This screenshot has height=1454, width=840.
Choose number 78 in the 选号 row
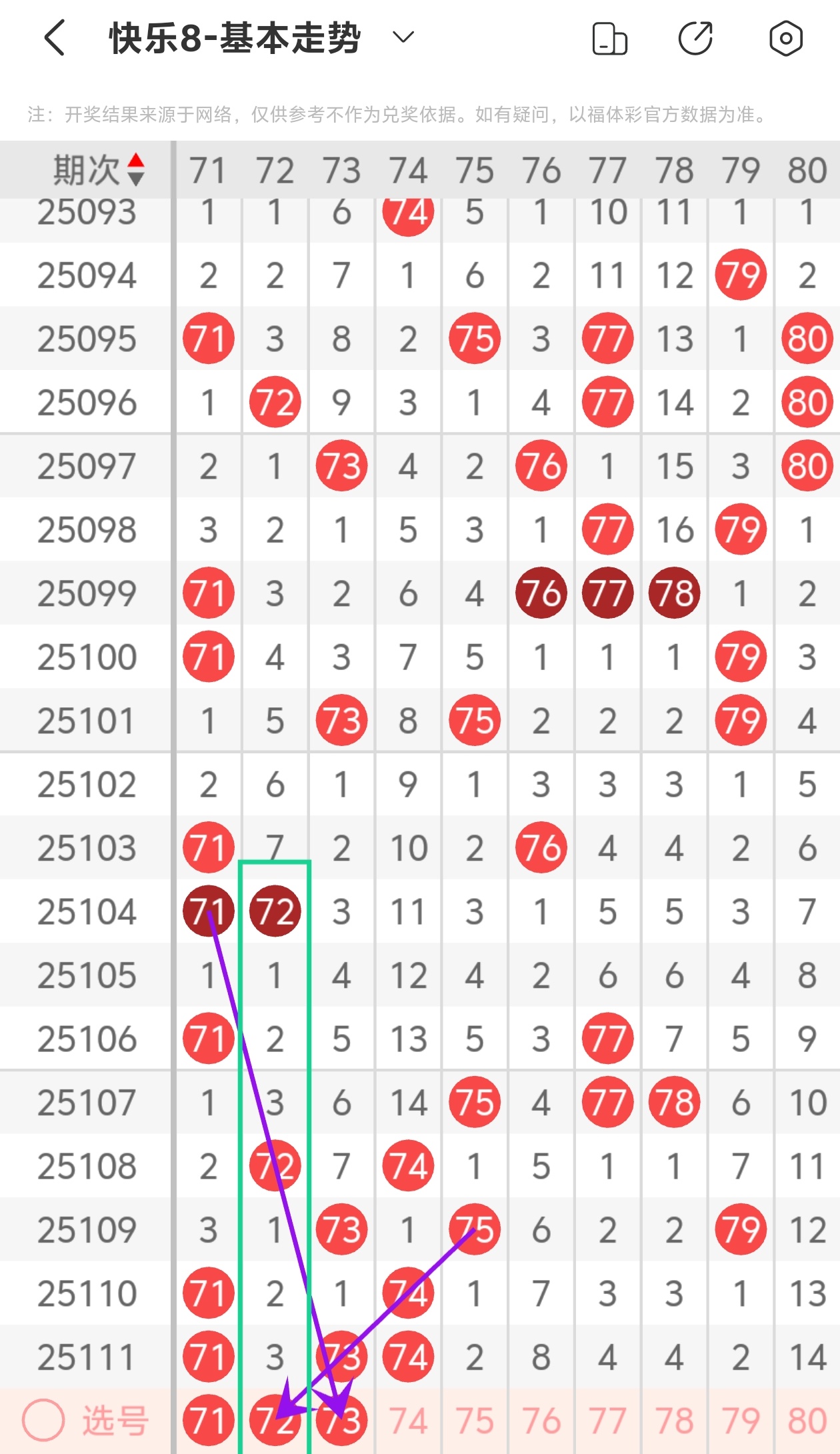tap(674, 1420)
